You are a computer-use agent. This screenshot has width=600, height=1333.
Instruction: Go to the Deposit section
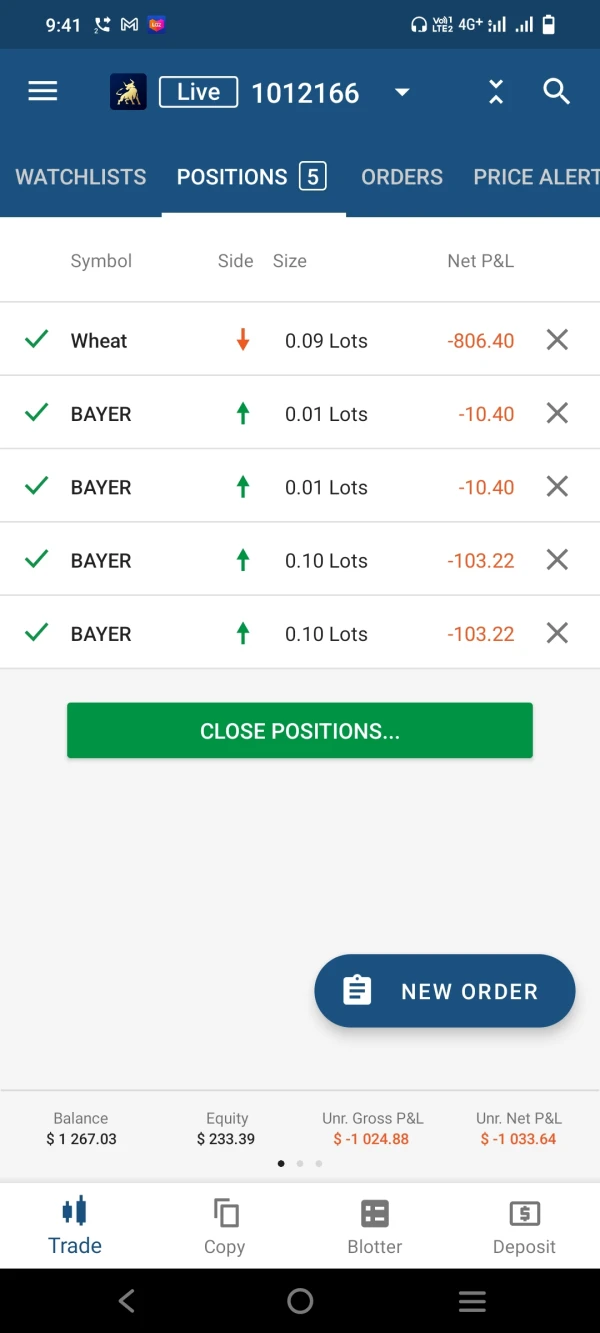pyautogui.click(x=524, y=1226)
